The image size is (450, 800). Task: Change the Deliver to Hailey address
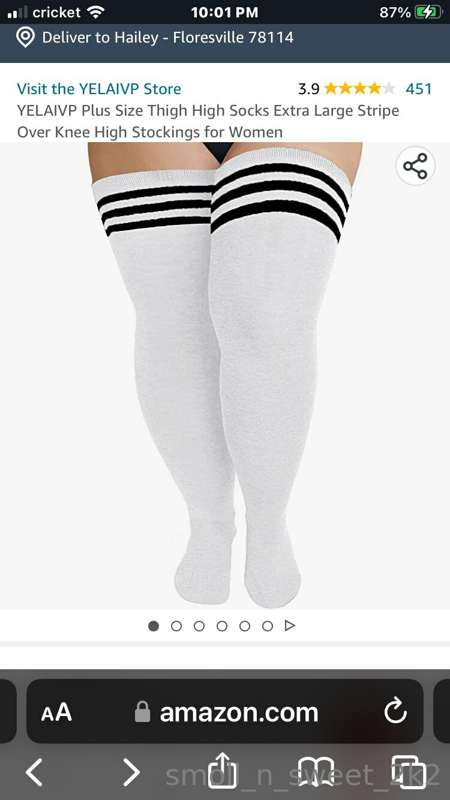(x=155, y=38)
